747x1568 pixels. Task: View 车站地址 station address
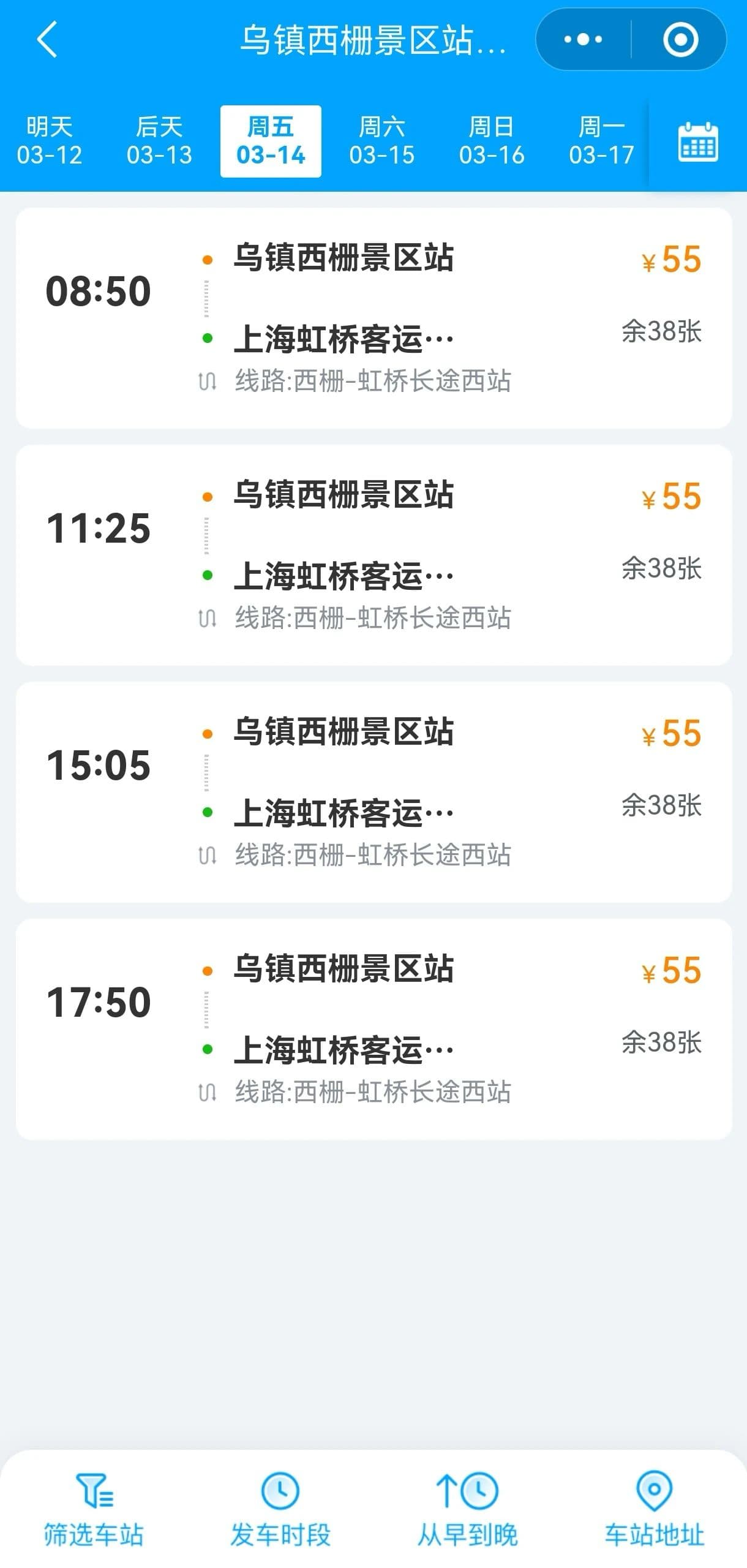pyautogui.click(x=654, y=1510)
